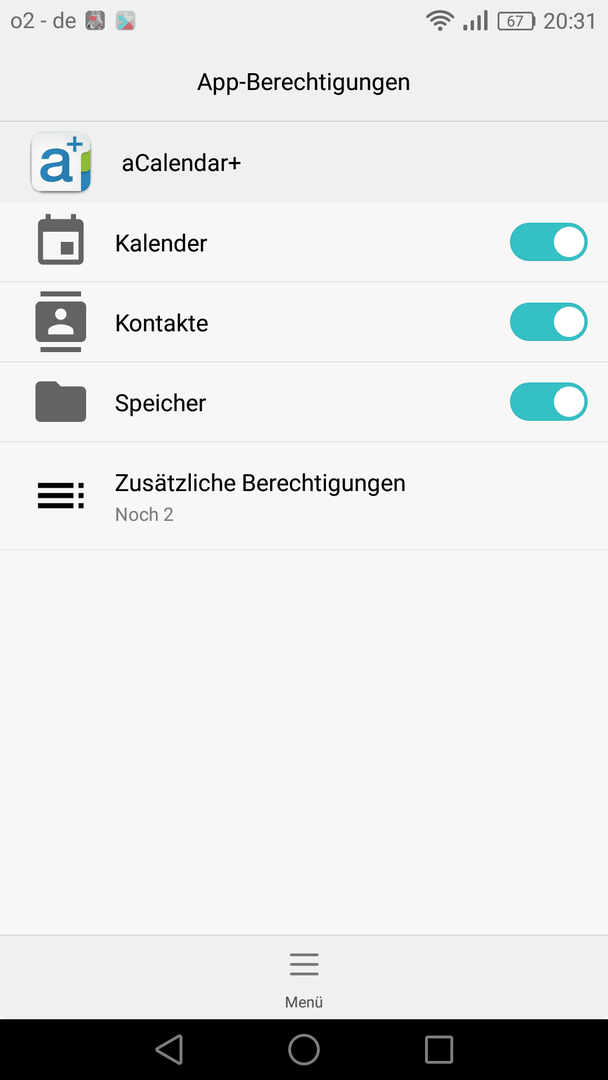This screenshot has height=1080, width=608.
Task: Open Zusätzliche Berechtigungen
Action: pos(260,496)
